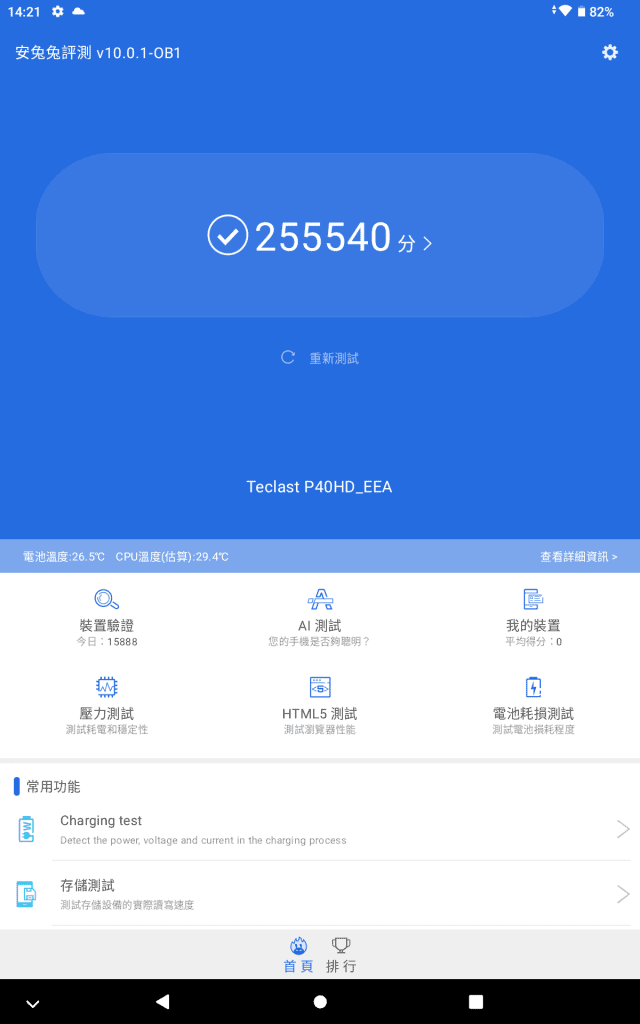Switch to the 排行 ranking tab

(x=341, y=955)
